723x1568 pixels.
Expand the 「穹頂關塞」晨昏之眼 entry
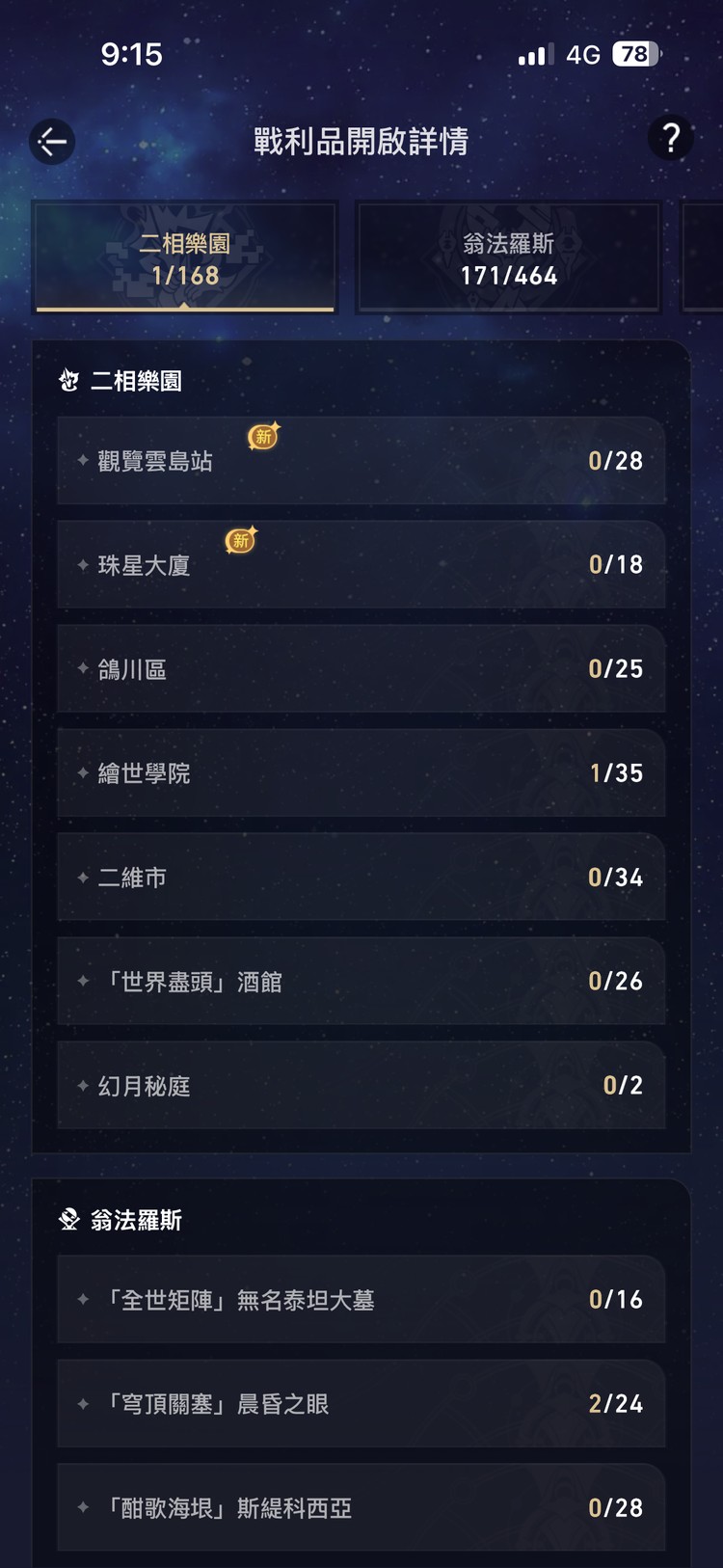pyautogui.click(x=361, y=1404)
